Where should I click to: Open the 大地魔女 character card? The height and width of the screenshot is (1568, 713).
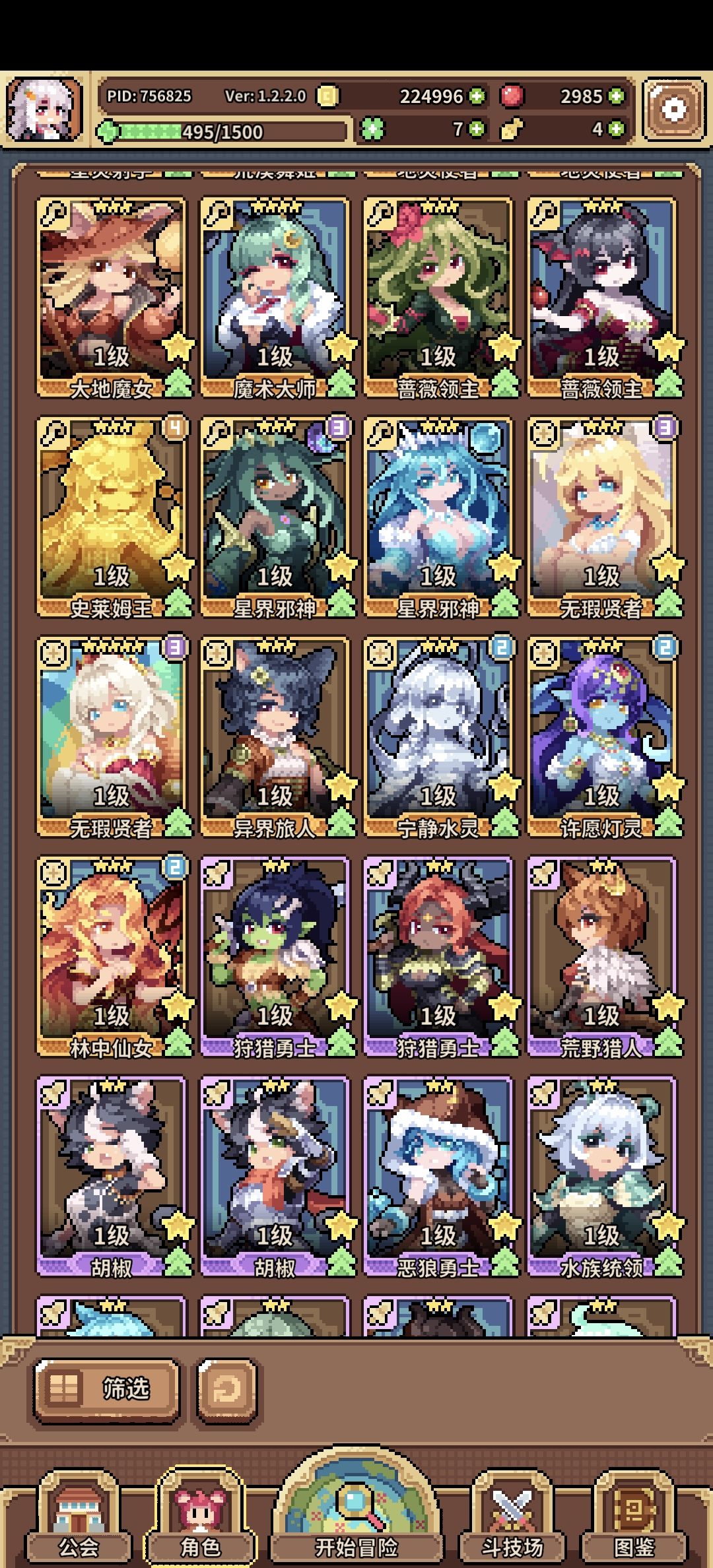click(x=111, y=298)
